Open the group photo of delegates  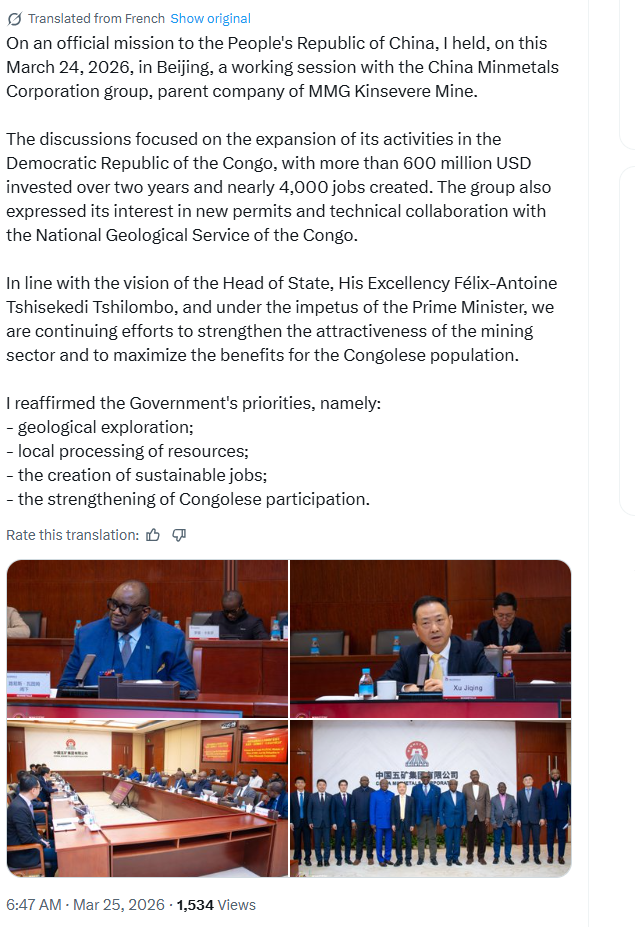[430, 798]
